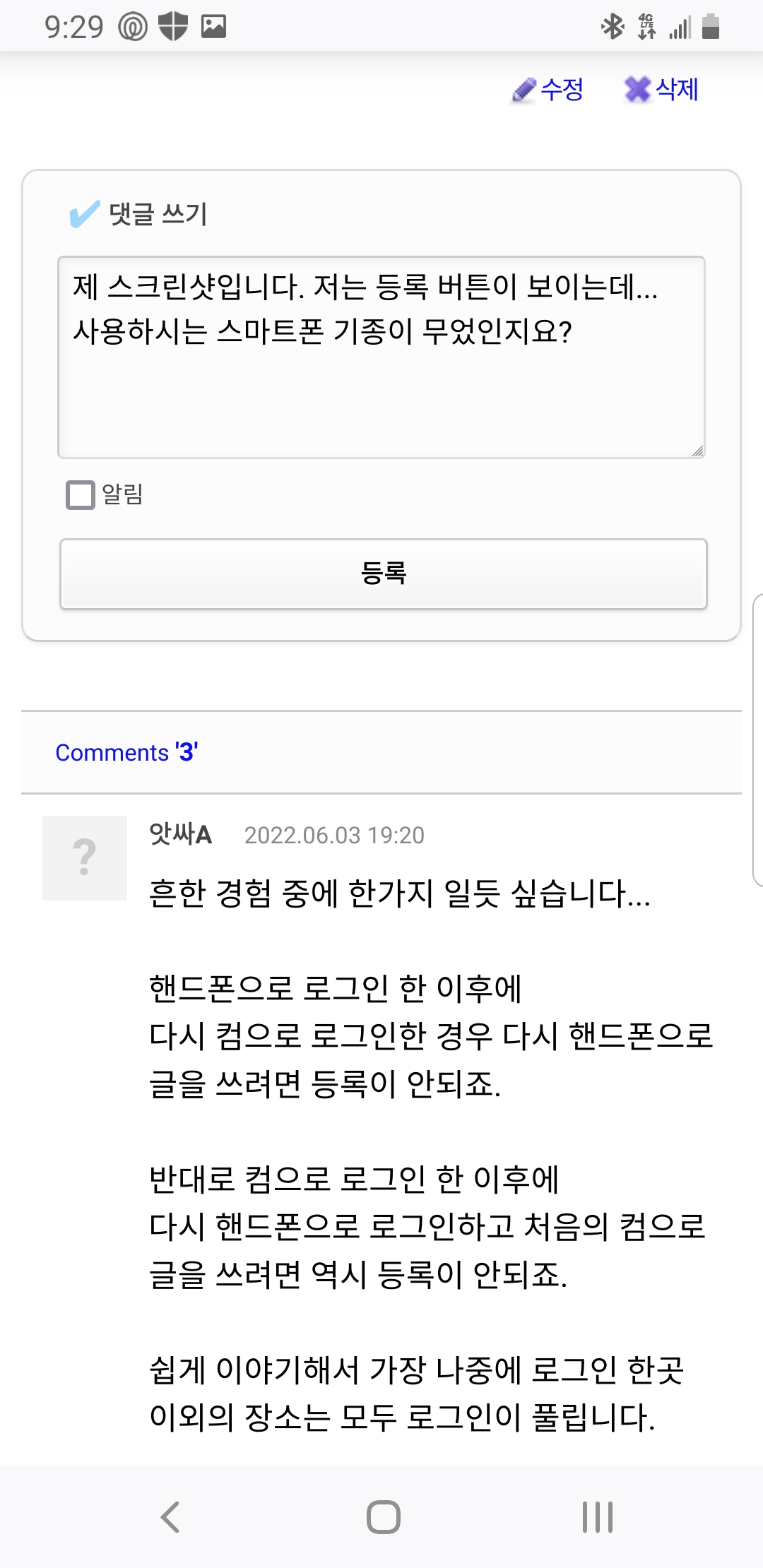This screenshot has height=1568, width=763.
Task: Click the pencil icon beside 수정
Action: click(x=524, y=90)
